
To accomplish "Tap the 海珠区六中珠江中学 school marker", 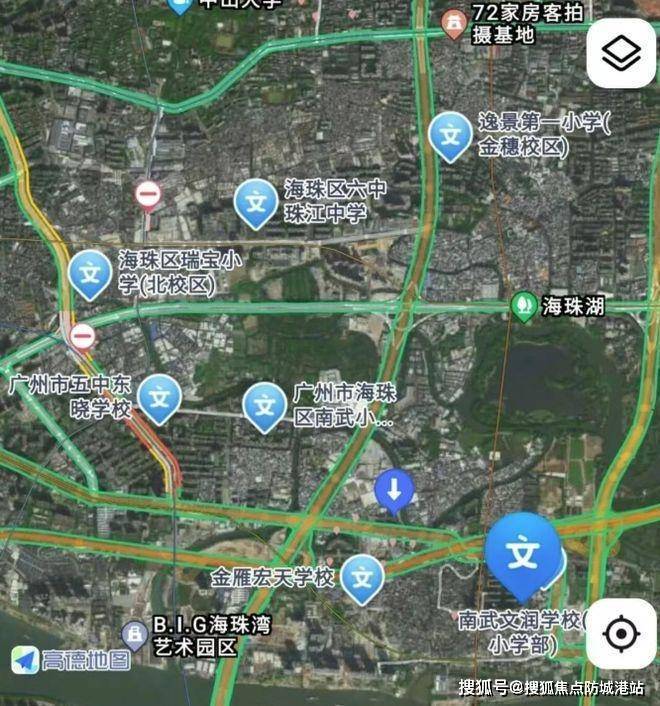I will pos(256,202).
